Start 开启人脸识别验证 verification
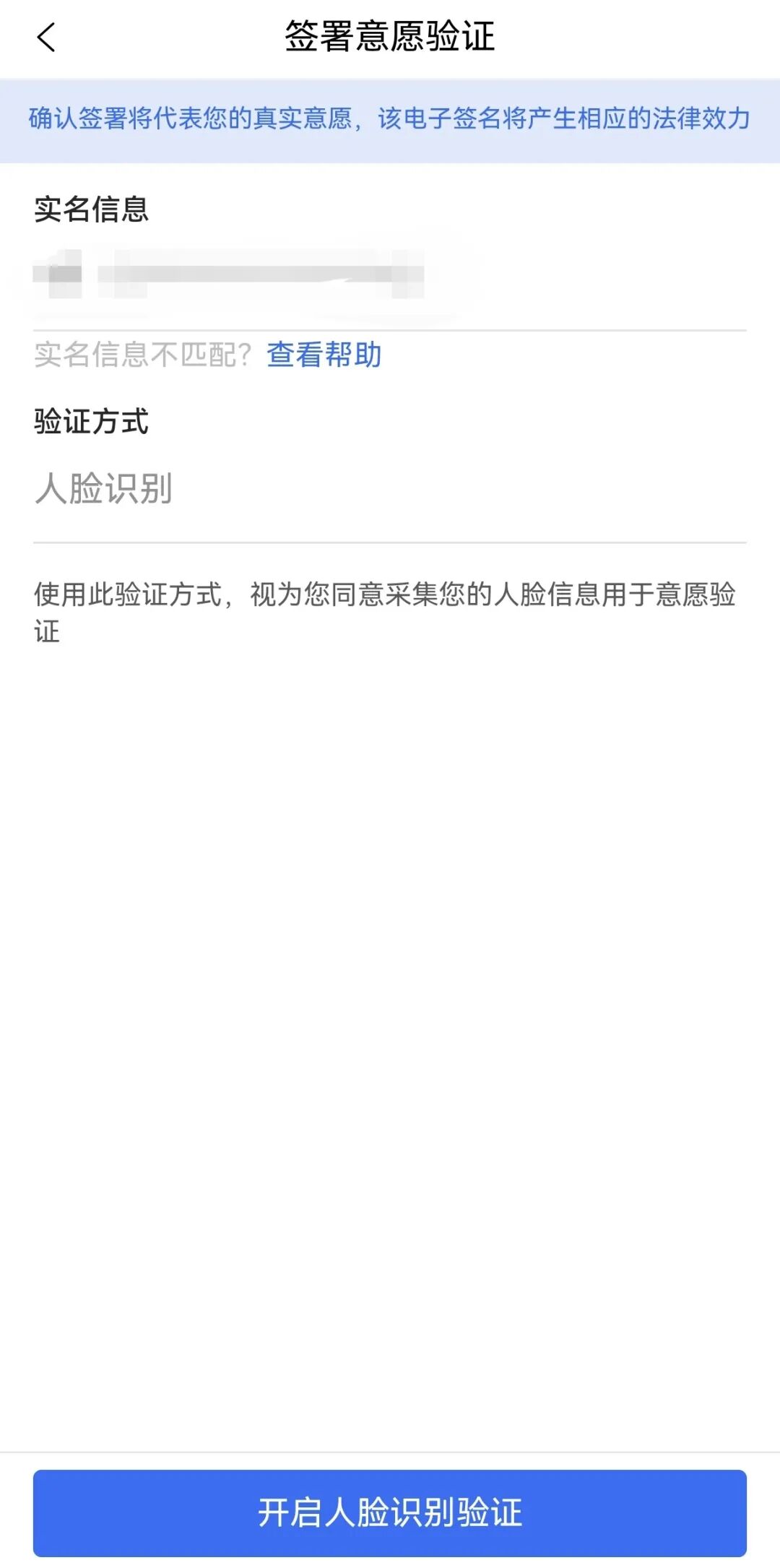The width and height of the screenshot is (780, 1568). (x=390, y=1512)
